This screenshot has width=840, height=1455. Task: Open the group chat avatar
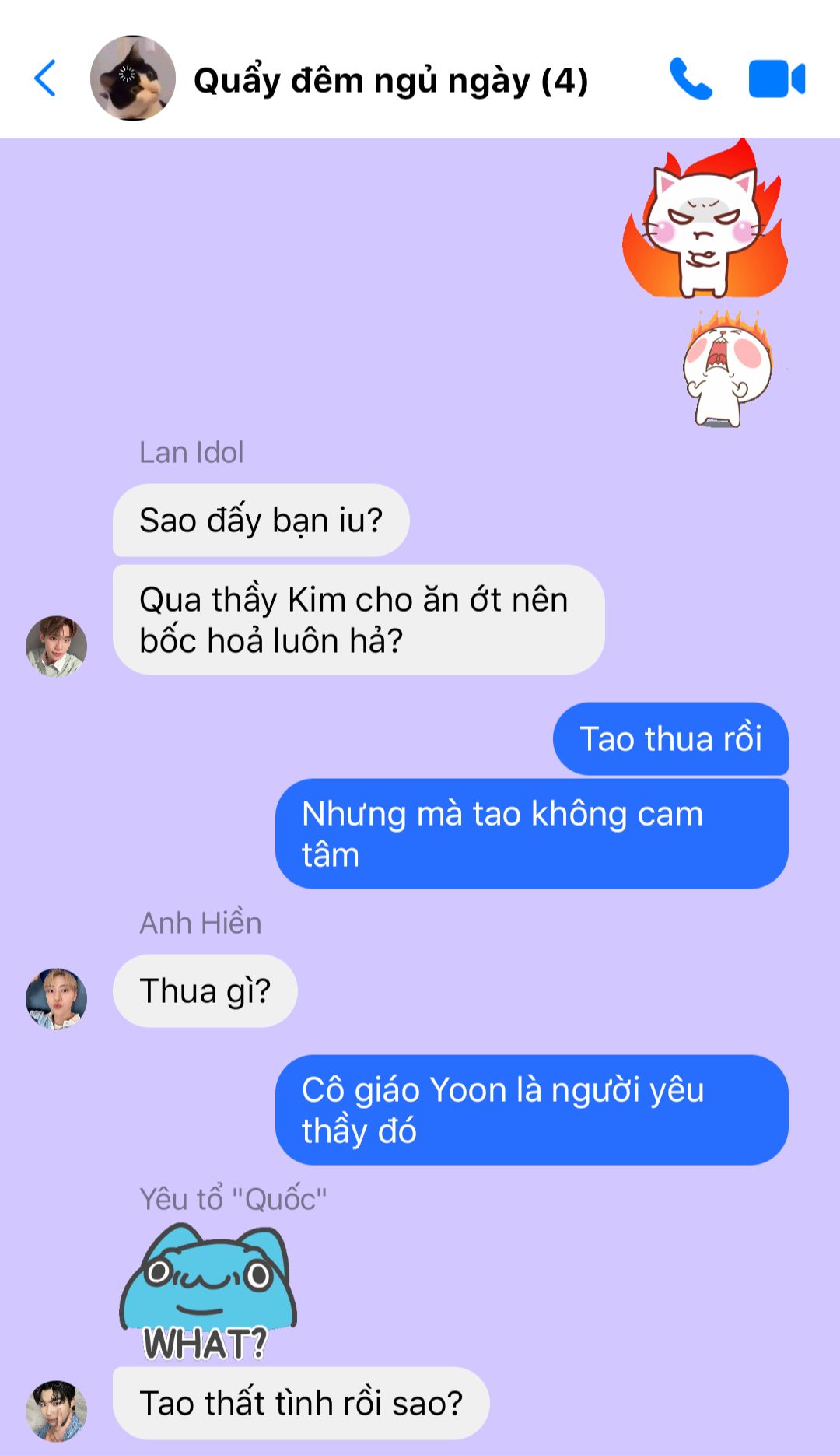[132, 79]
